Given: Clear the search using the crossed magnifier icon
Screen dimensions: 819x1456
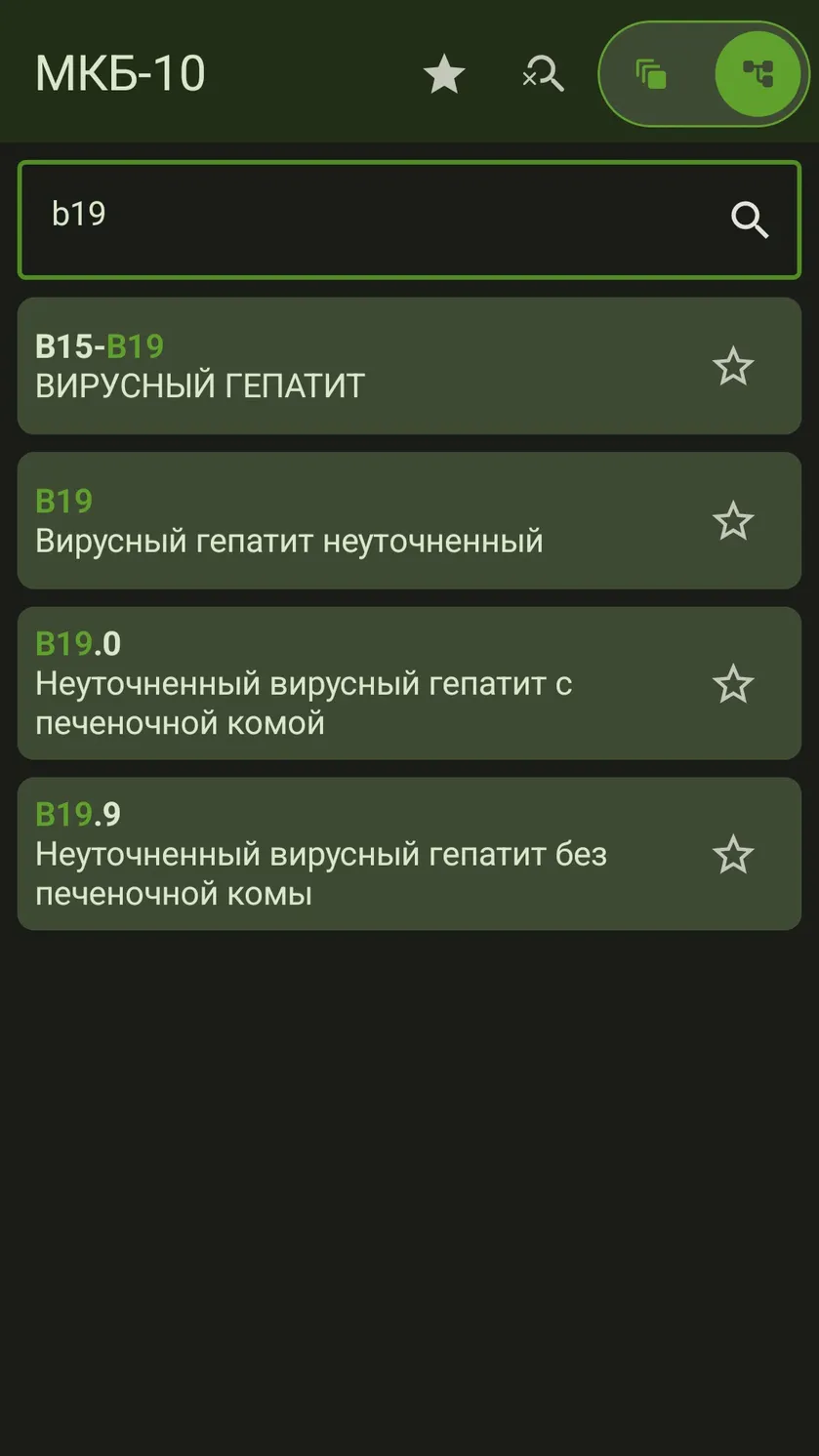Looking at the screenshot, I should point(543,74).
